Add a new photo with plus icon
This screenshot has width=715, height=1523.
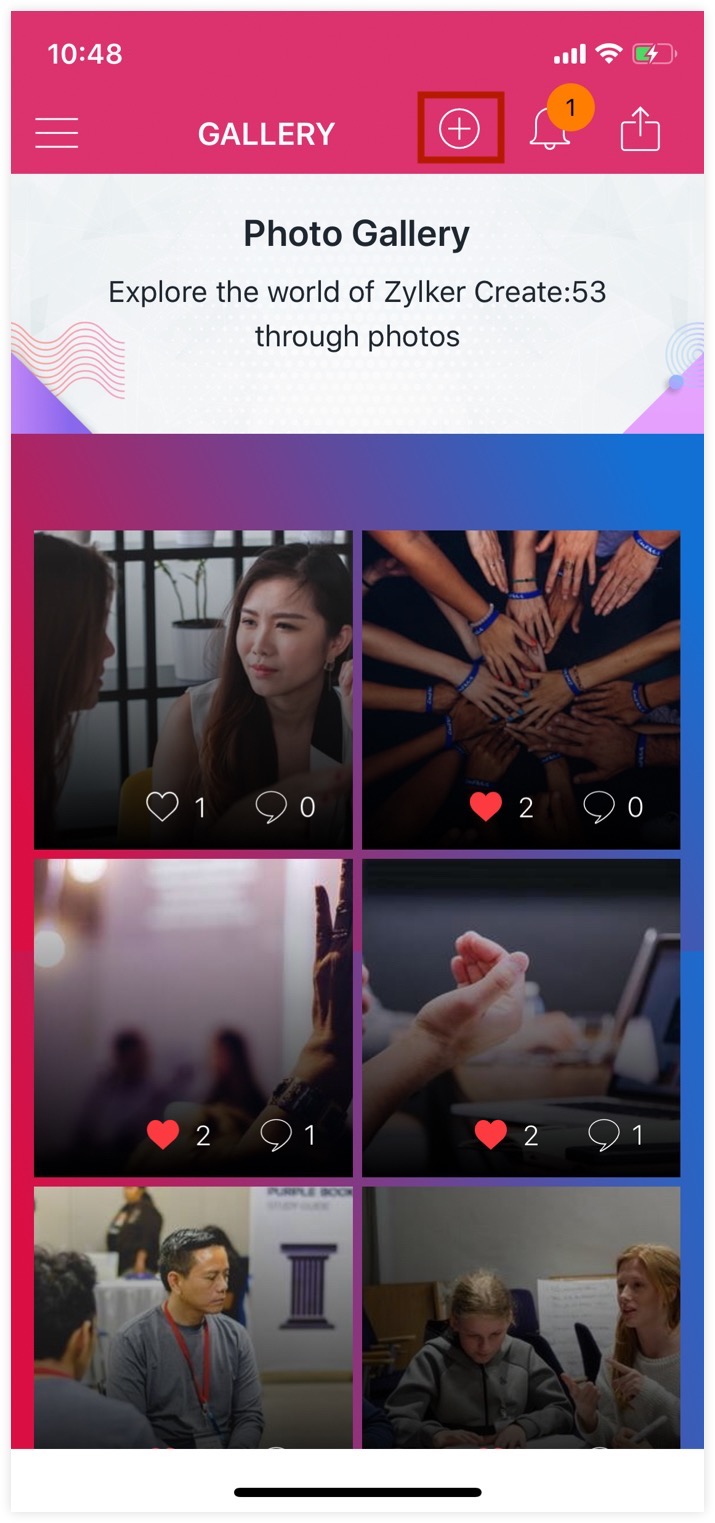(460, 130)
